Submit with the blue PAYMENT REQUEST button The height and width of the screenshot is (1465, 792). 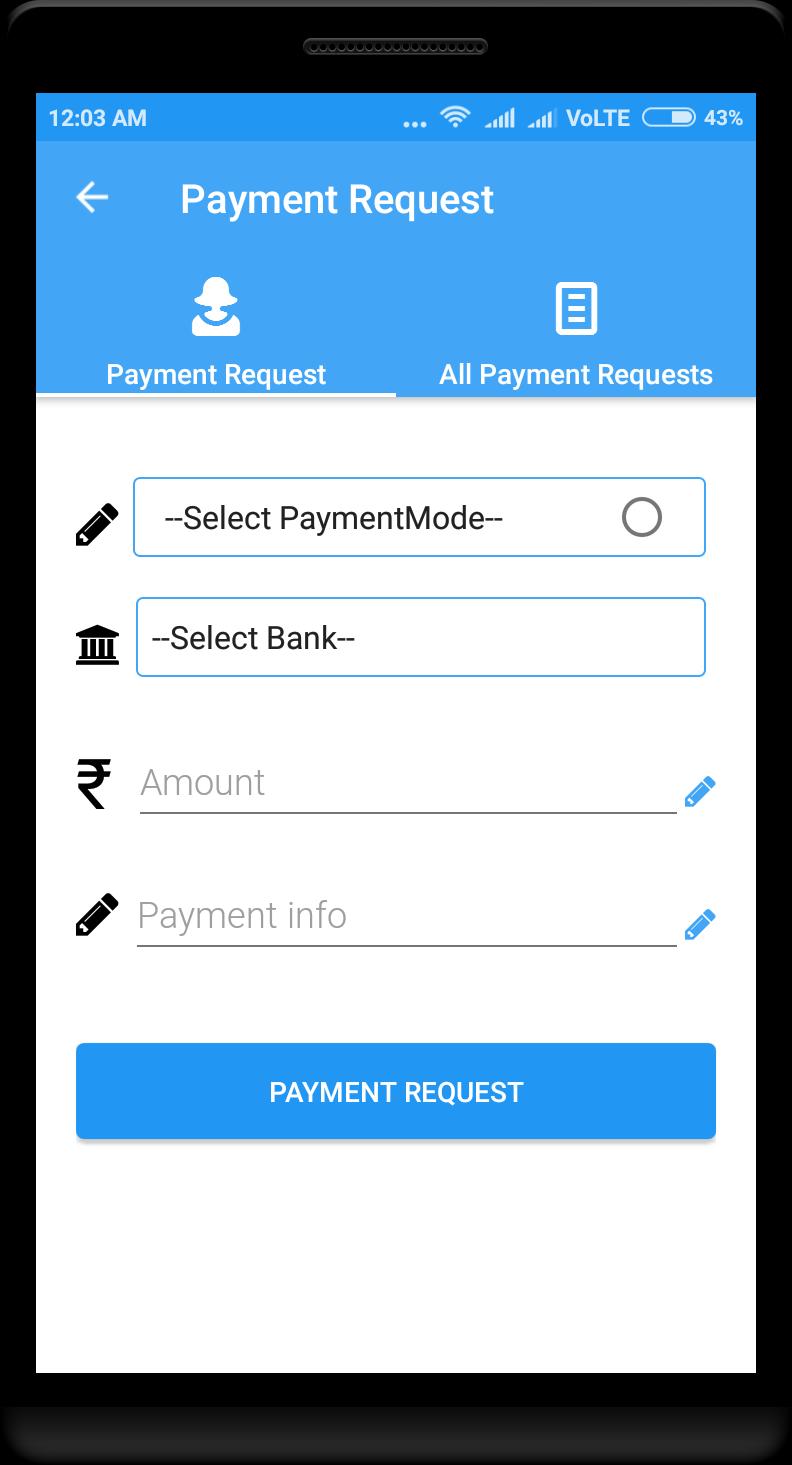[396, 1091]
